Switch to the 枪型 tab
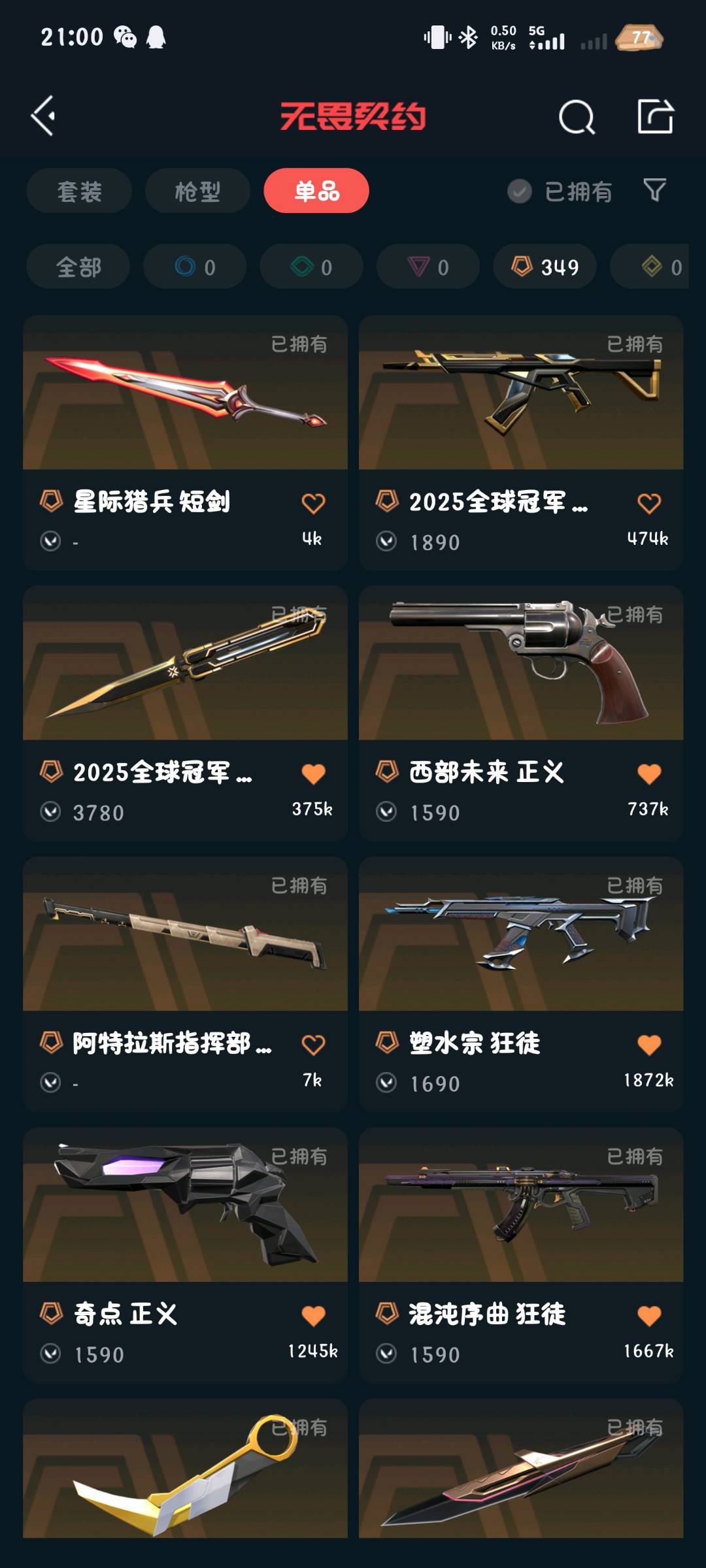The height and width of the screenshot is (1568, 706). (x=197, y=191)
